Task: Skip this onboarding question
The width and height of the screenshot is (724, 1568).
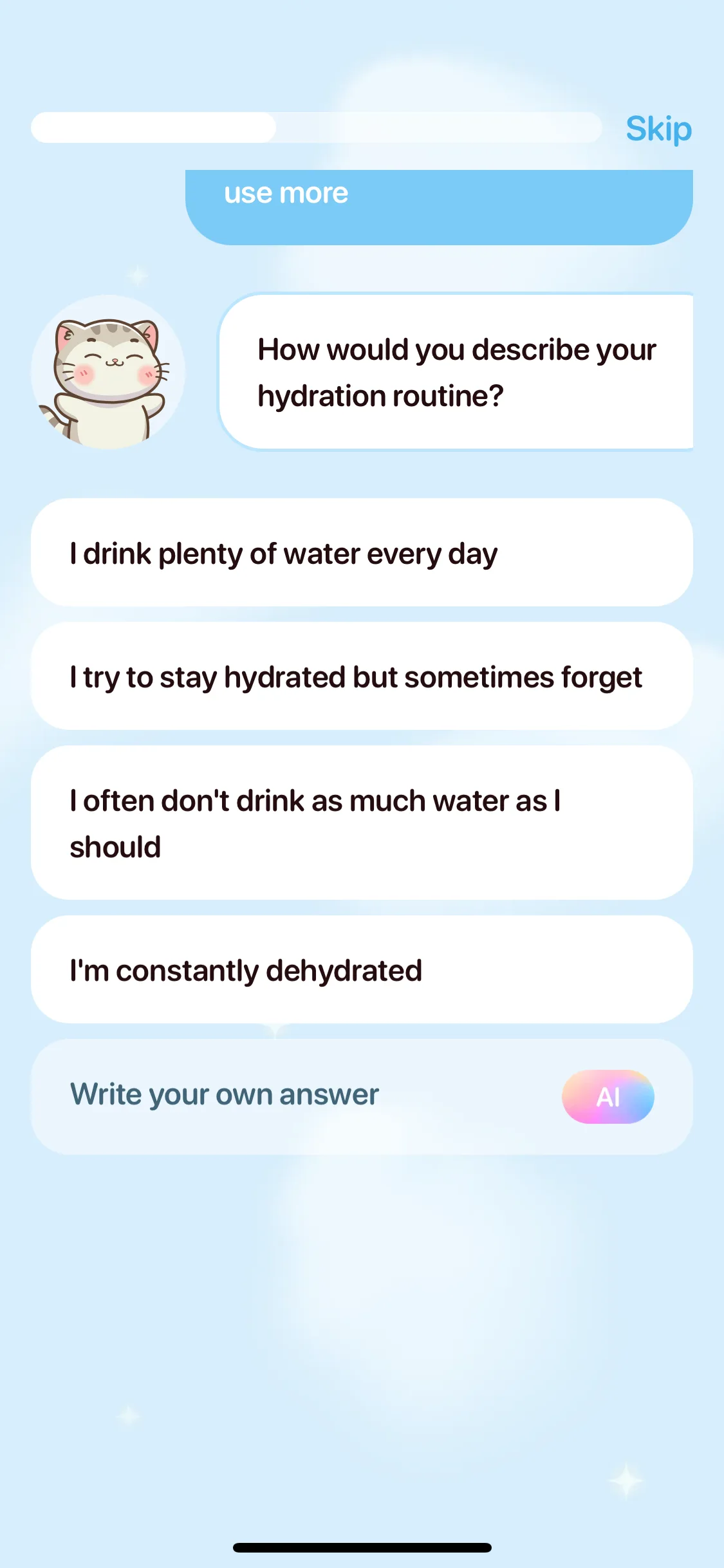Action: pyautogui.click(x=658, y=129)
